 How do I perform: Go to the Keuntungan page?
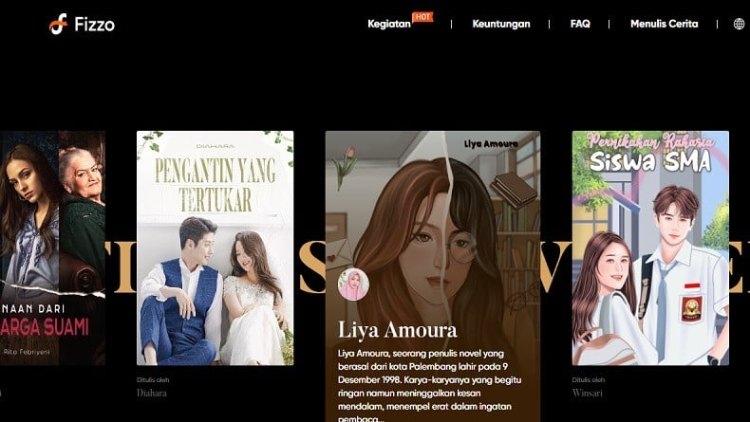[x=501, y=24]
